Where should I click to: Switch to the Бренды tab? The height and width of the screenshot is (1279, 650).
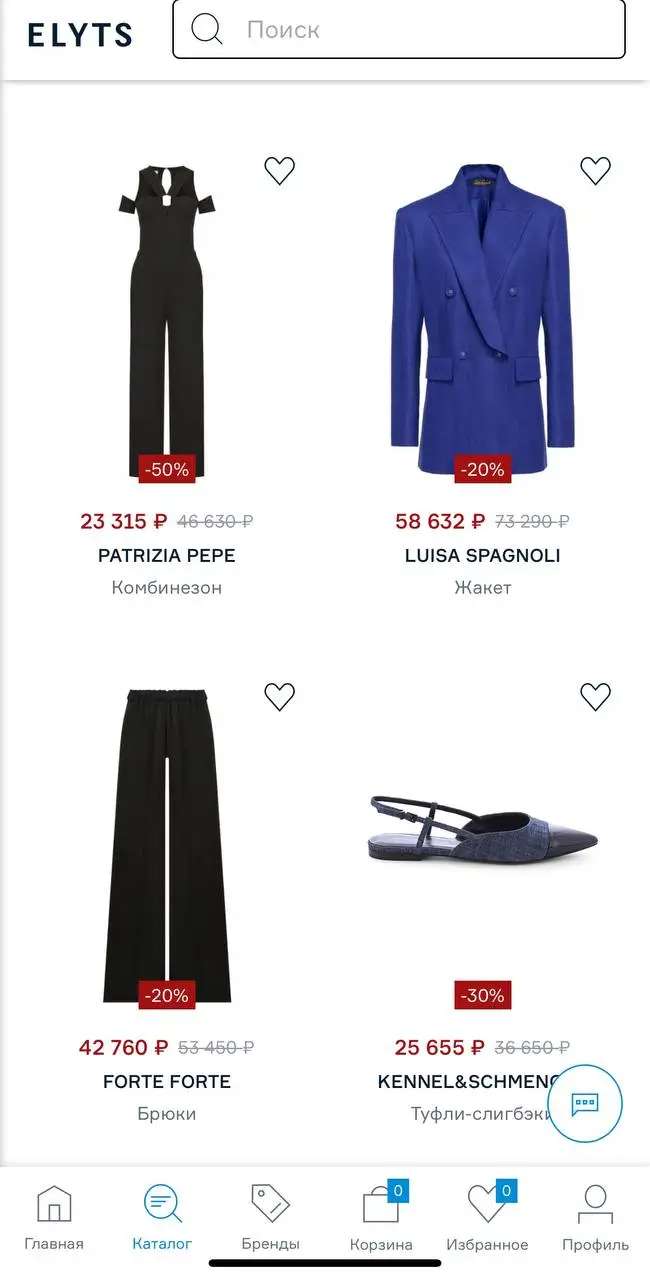pos(270,1217)
